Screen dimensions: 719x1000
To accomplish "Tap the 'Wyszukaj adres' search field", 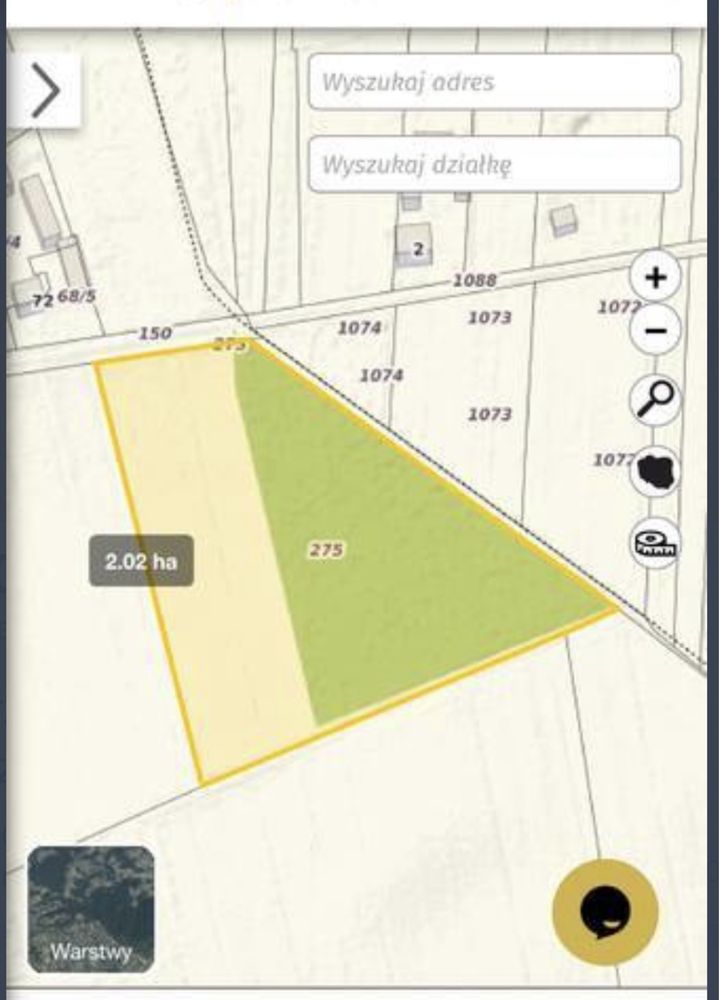I will [x=495, y=82].
